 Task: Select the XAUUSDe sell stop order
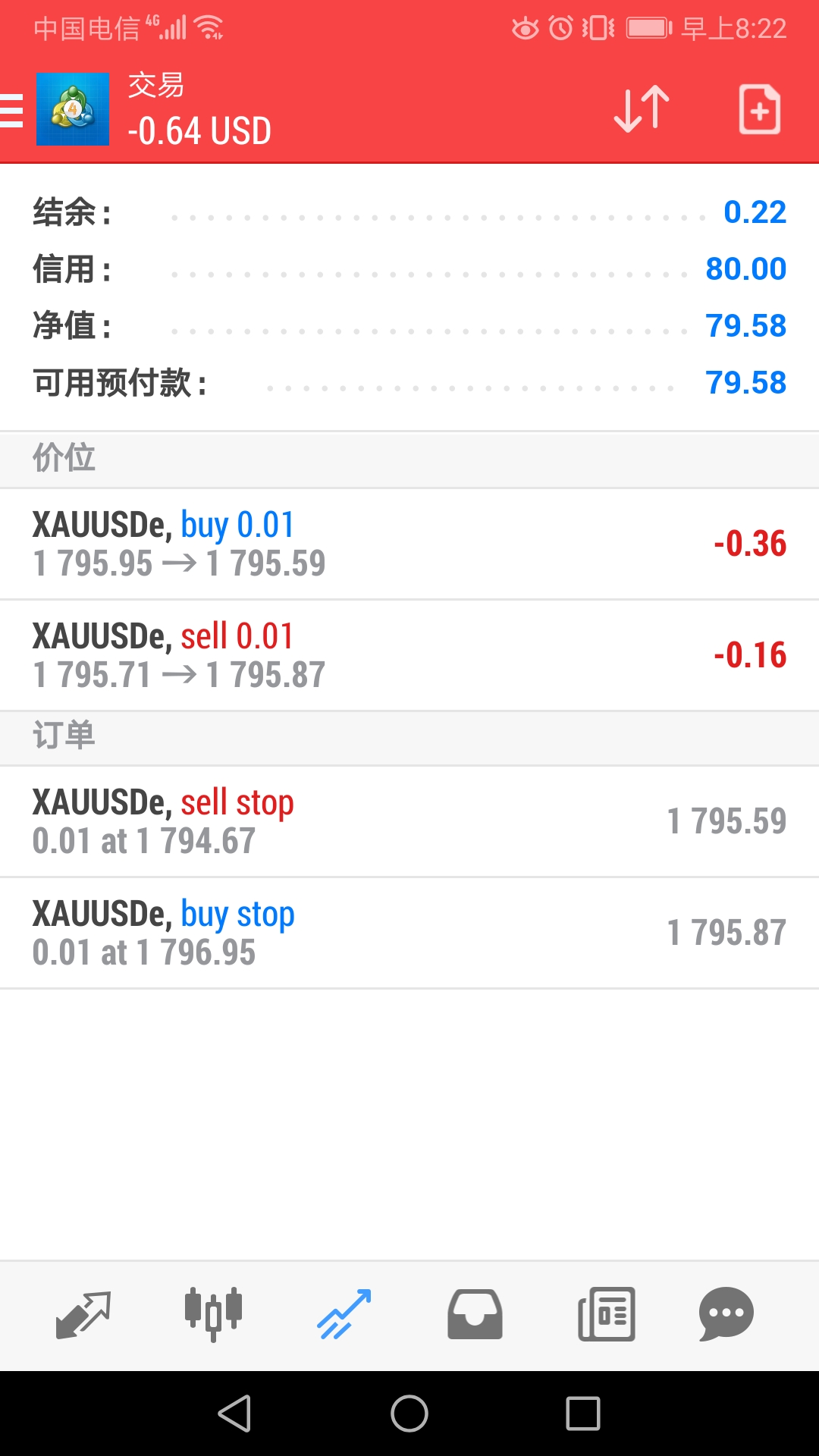tap(409, 821)
